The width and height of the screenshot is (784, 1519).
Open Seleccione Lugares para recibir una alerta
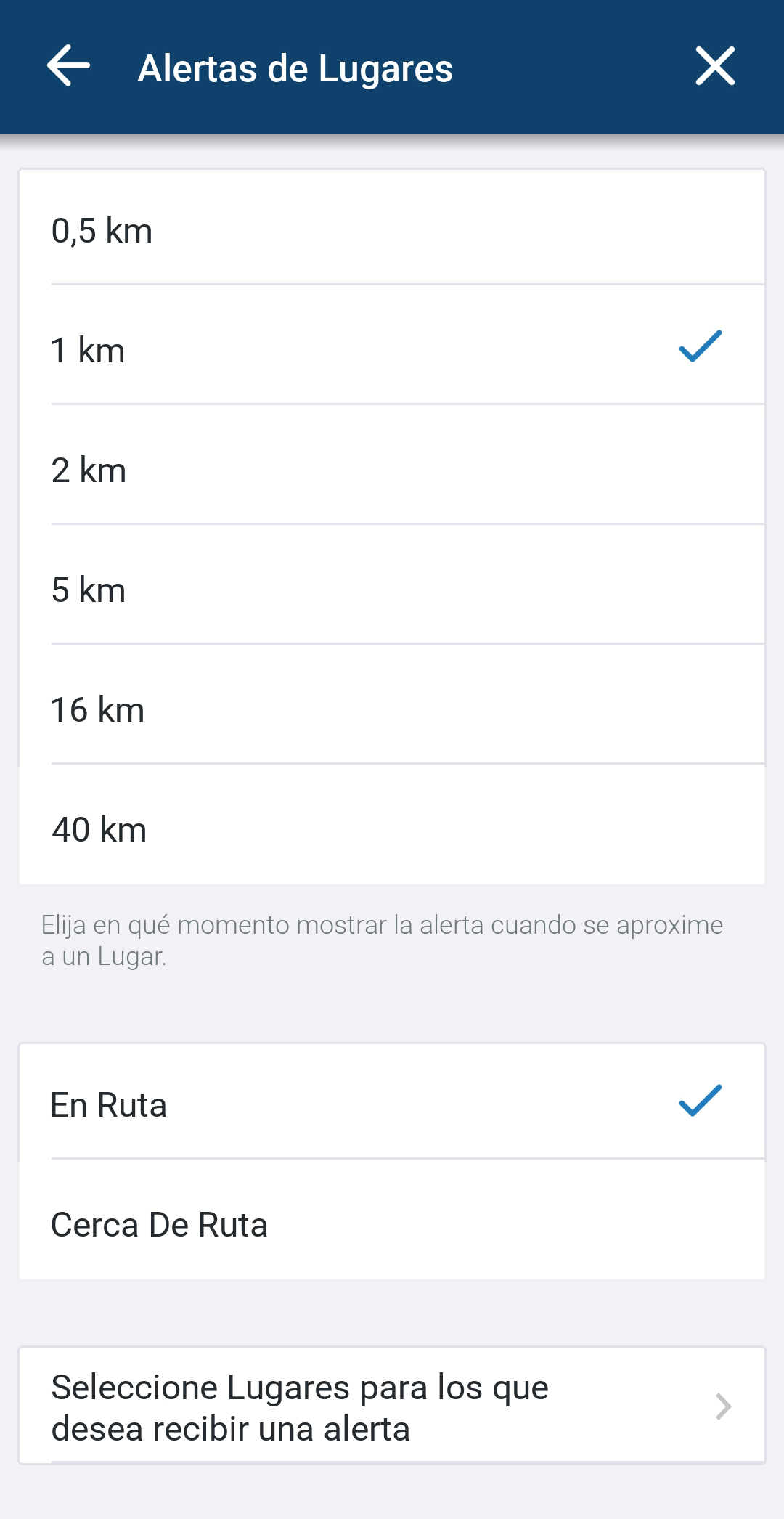click(x=392, y=1407)
